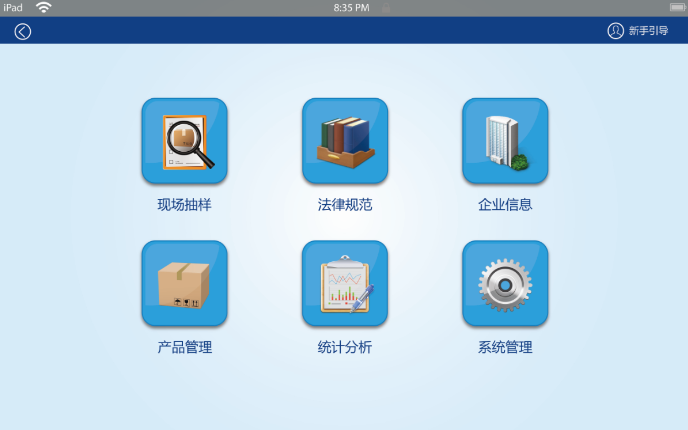View 企业信息 enterprise information
Viewport: 688px width, 430px height.
pos(505,141)
